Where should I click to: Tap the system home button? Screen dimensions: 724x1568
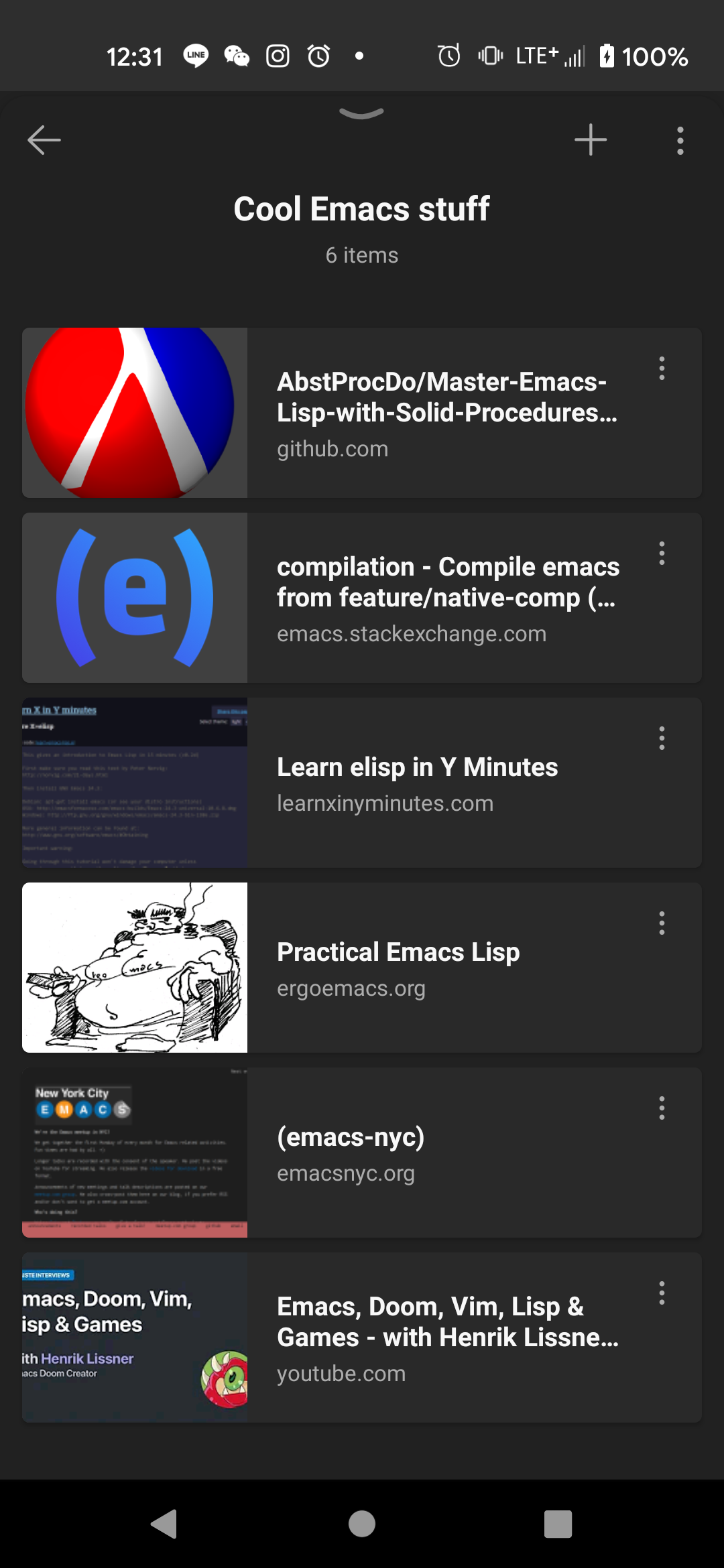click(362, 1524)
